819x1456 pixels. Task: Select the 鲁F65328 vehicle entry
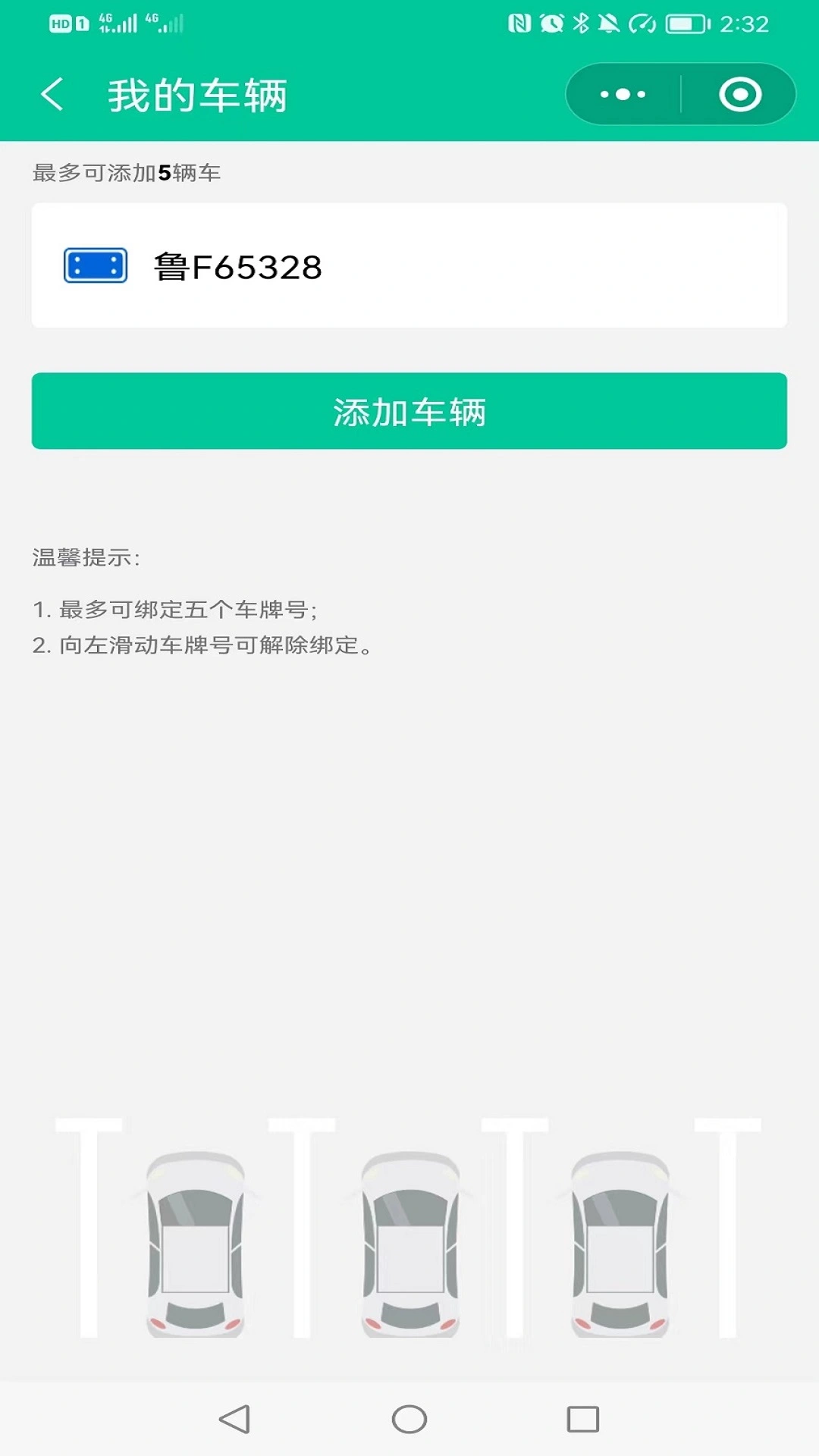click(409, 265)
